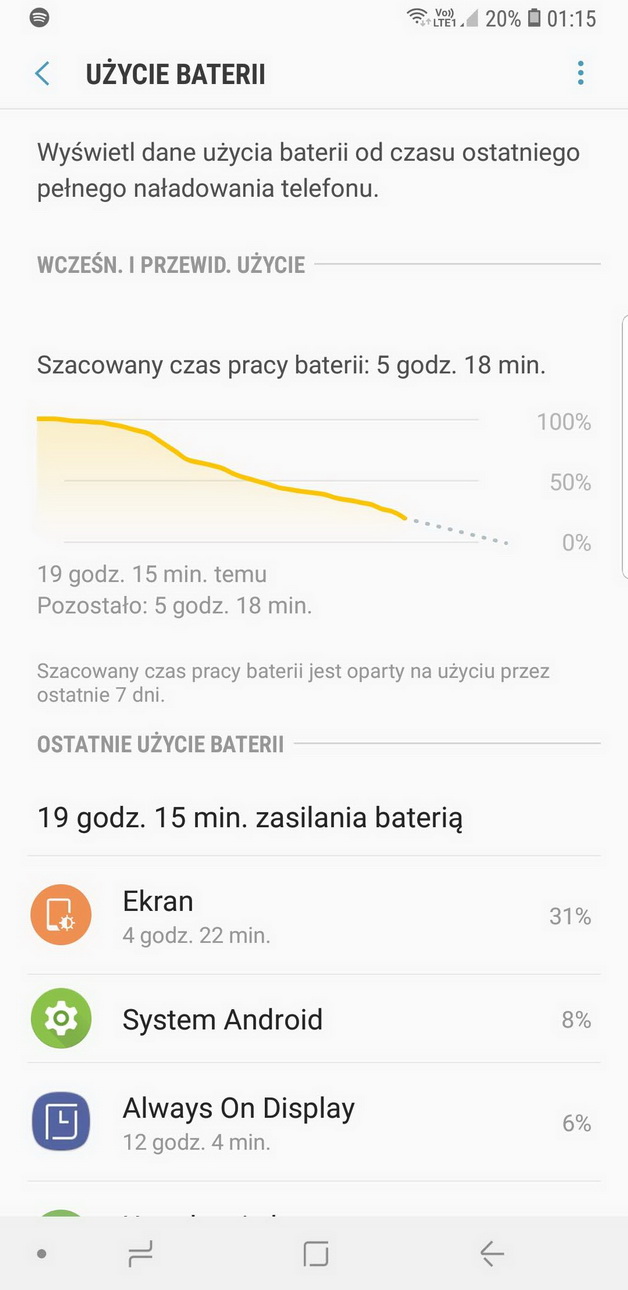Go back from Użycie baterii screen
The height and width of the screenshot is (1290, 628).
[42, 74]
